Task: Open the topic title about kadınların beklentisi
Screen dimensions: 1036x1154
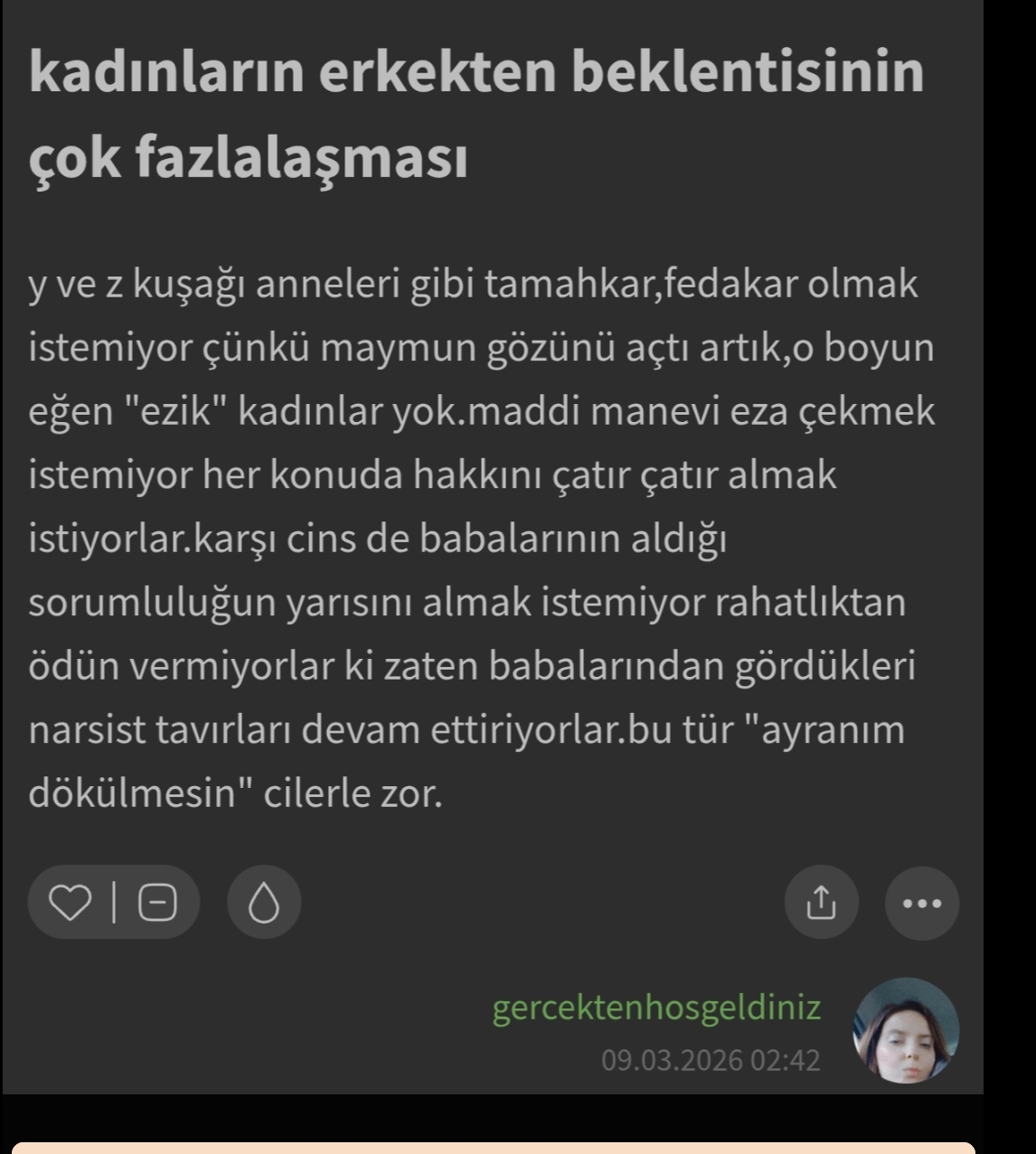Action: [x=476, y=113]
